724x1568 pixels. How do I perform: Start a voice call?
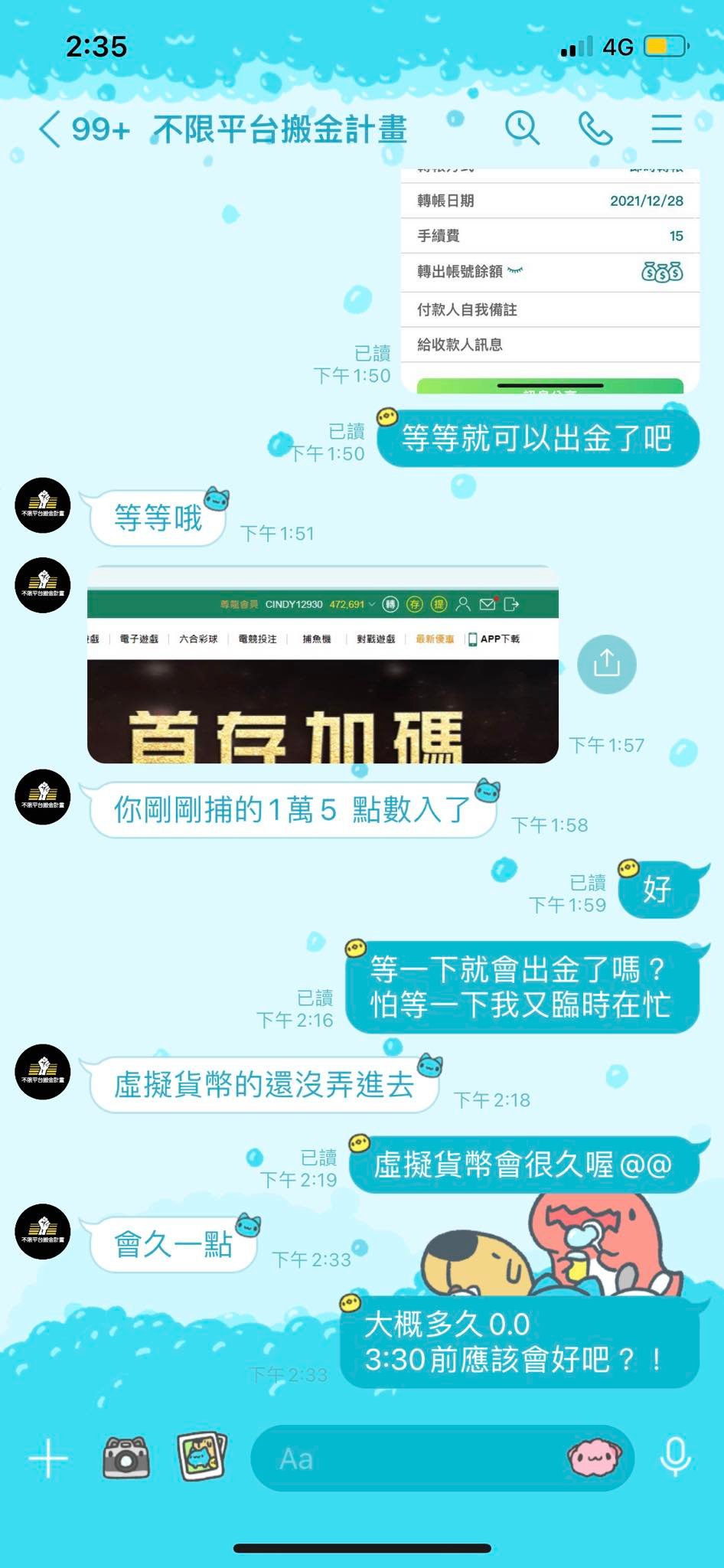point(595,128)
